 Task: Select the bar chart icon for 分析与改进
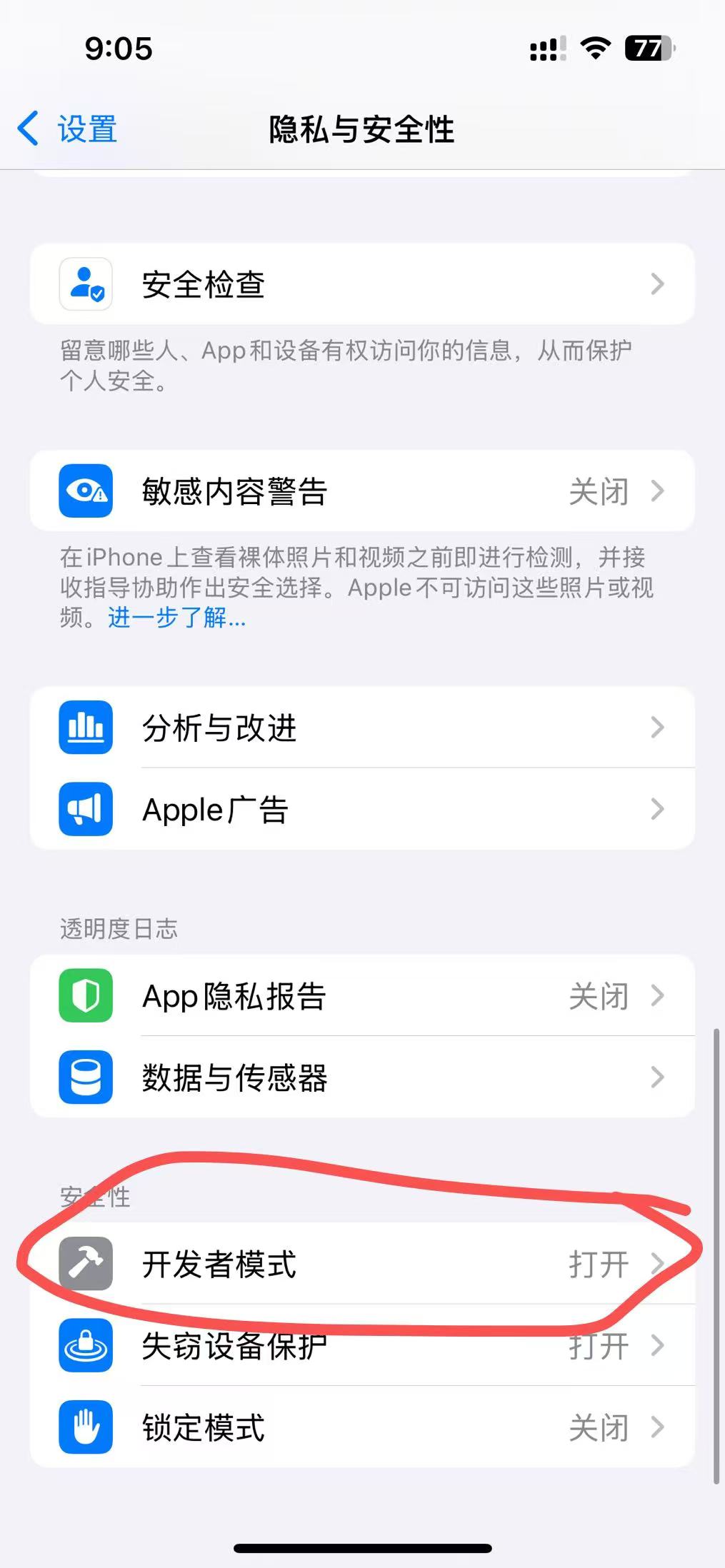[86, 727]
